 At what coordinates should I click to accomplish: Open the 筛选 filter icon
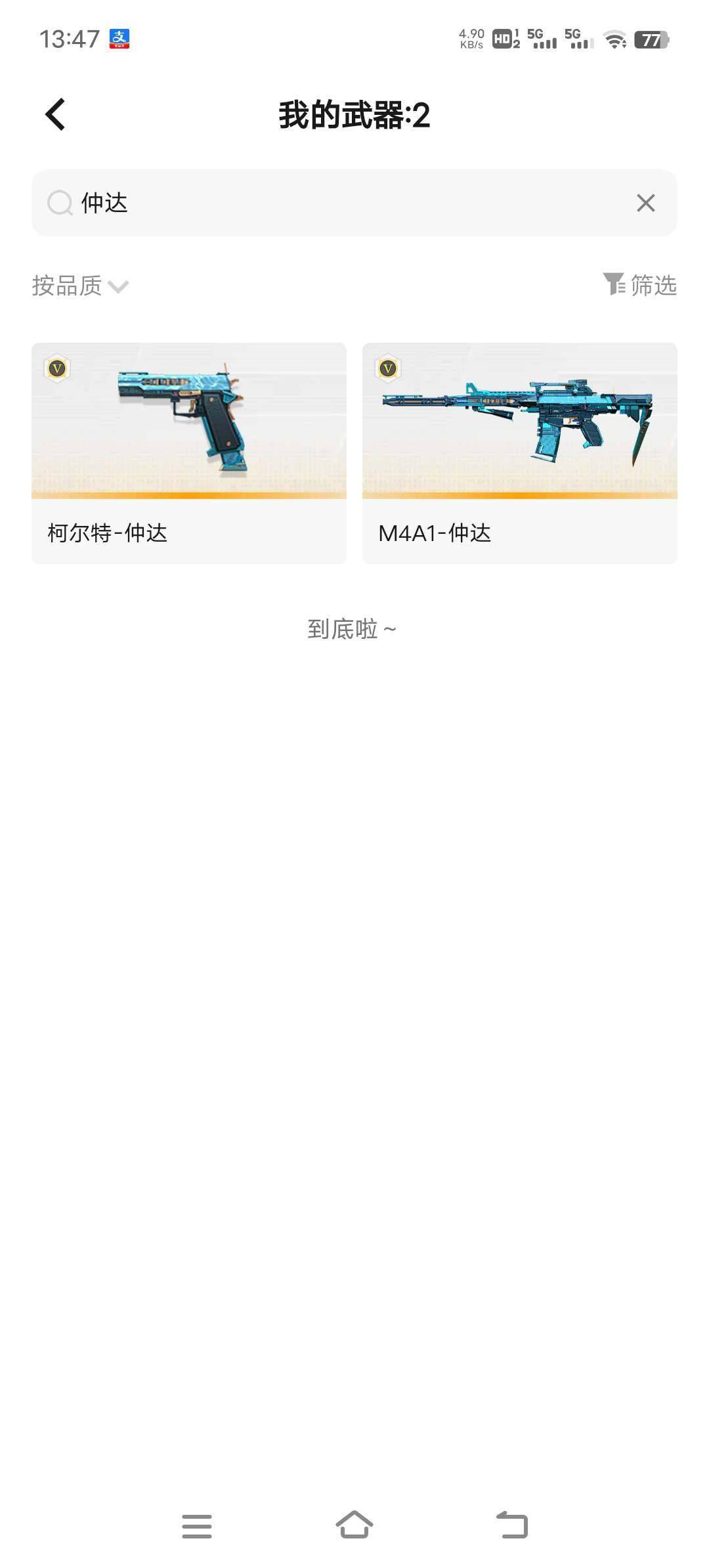tap(640, 285)
